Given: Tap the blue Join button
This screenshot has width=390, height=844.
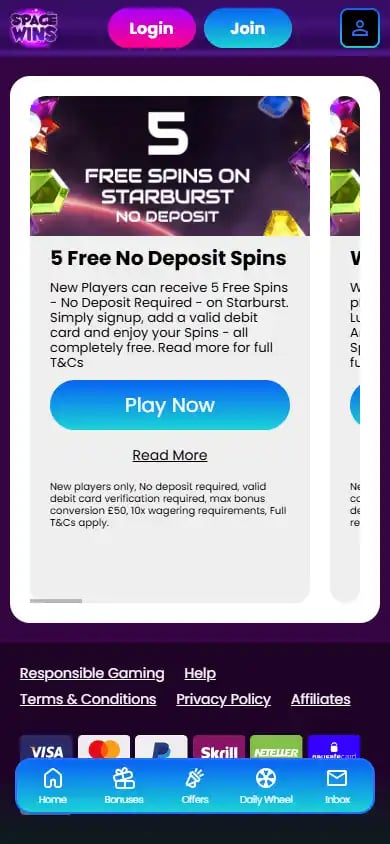Looking at the screenshot, I should click(248, 28).
